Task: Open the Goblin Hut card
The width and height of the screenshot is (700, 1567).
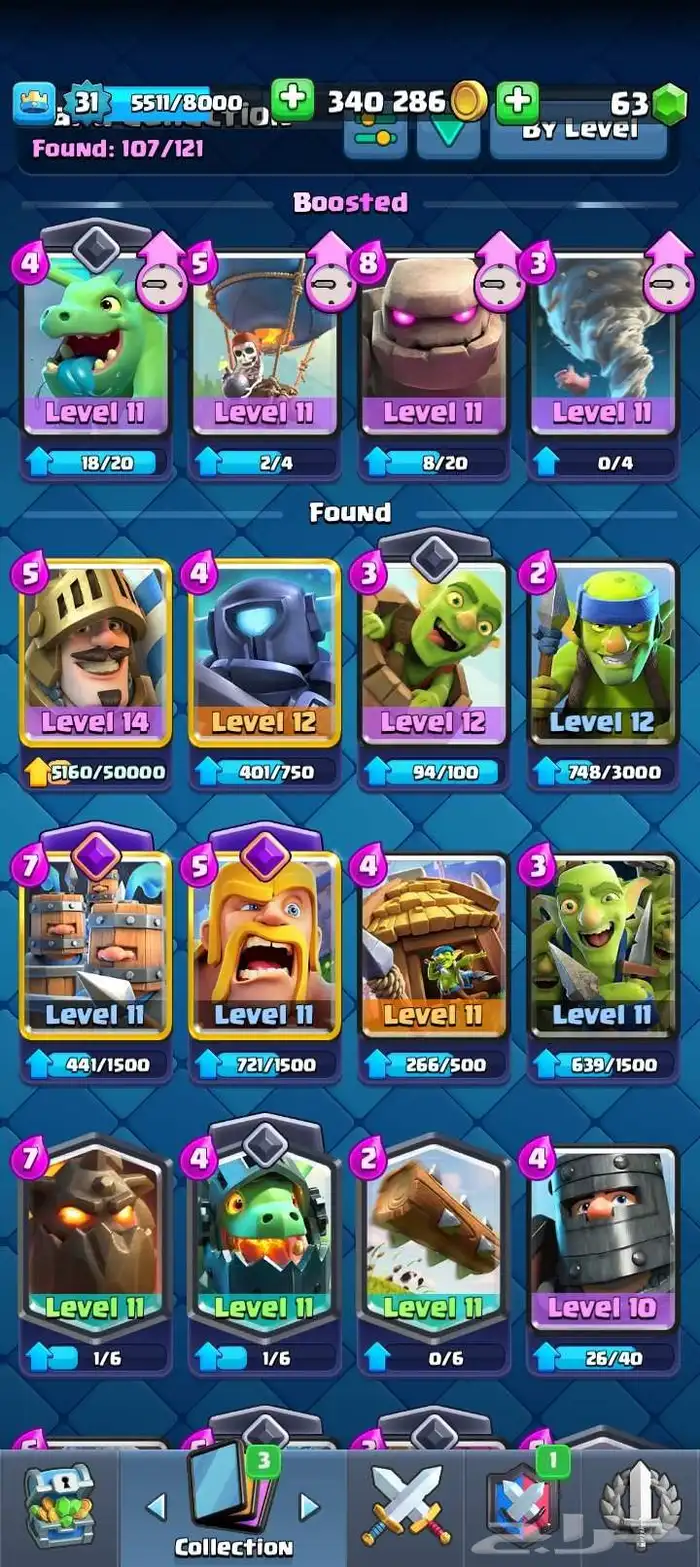Action: 434,946
